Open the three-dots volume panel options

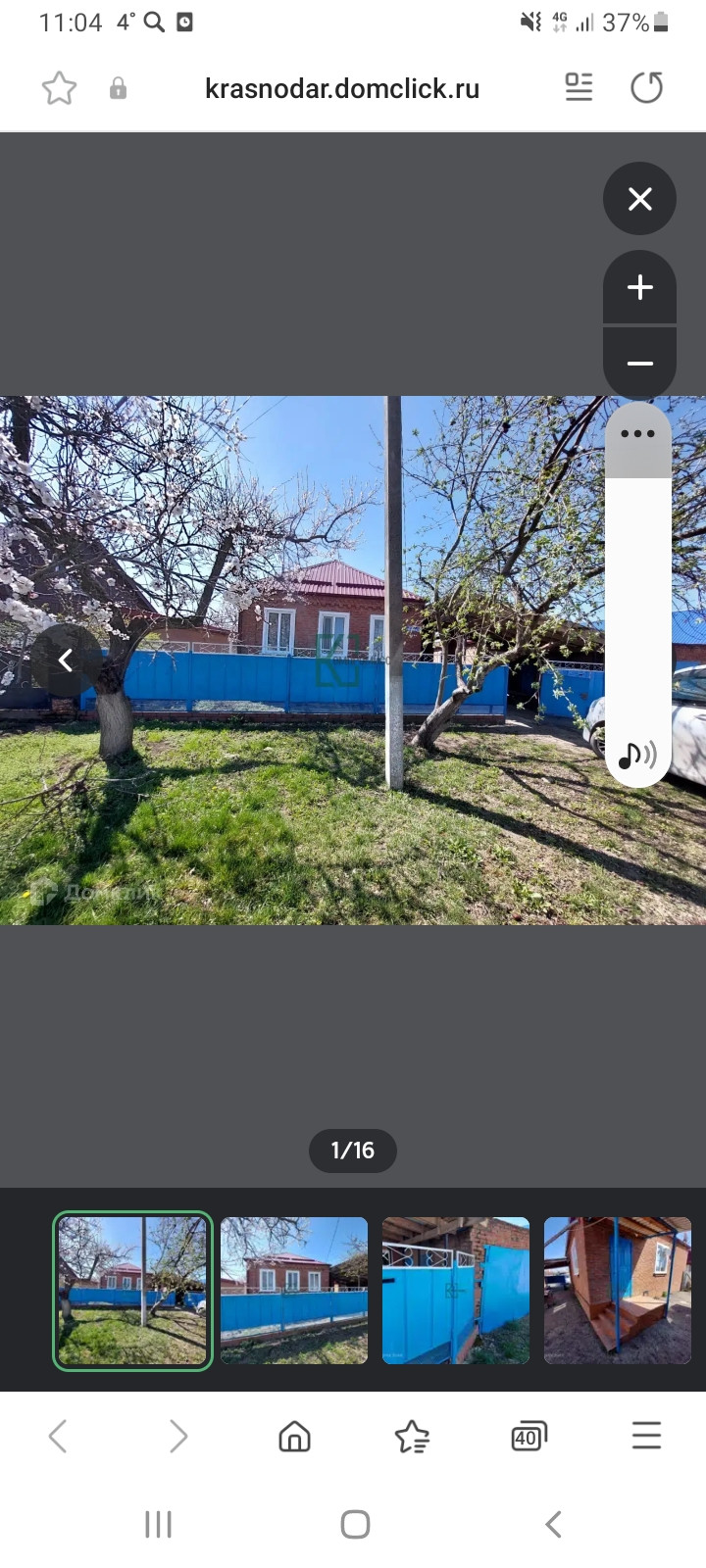(x=637, y=434)
